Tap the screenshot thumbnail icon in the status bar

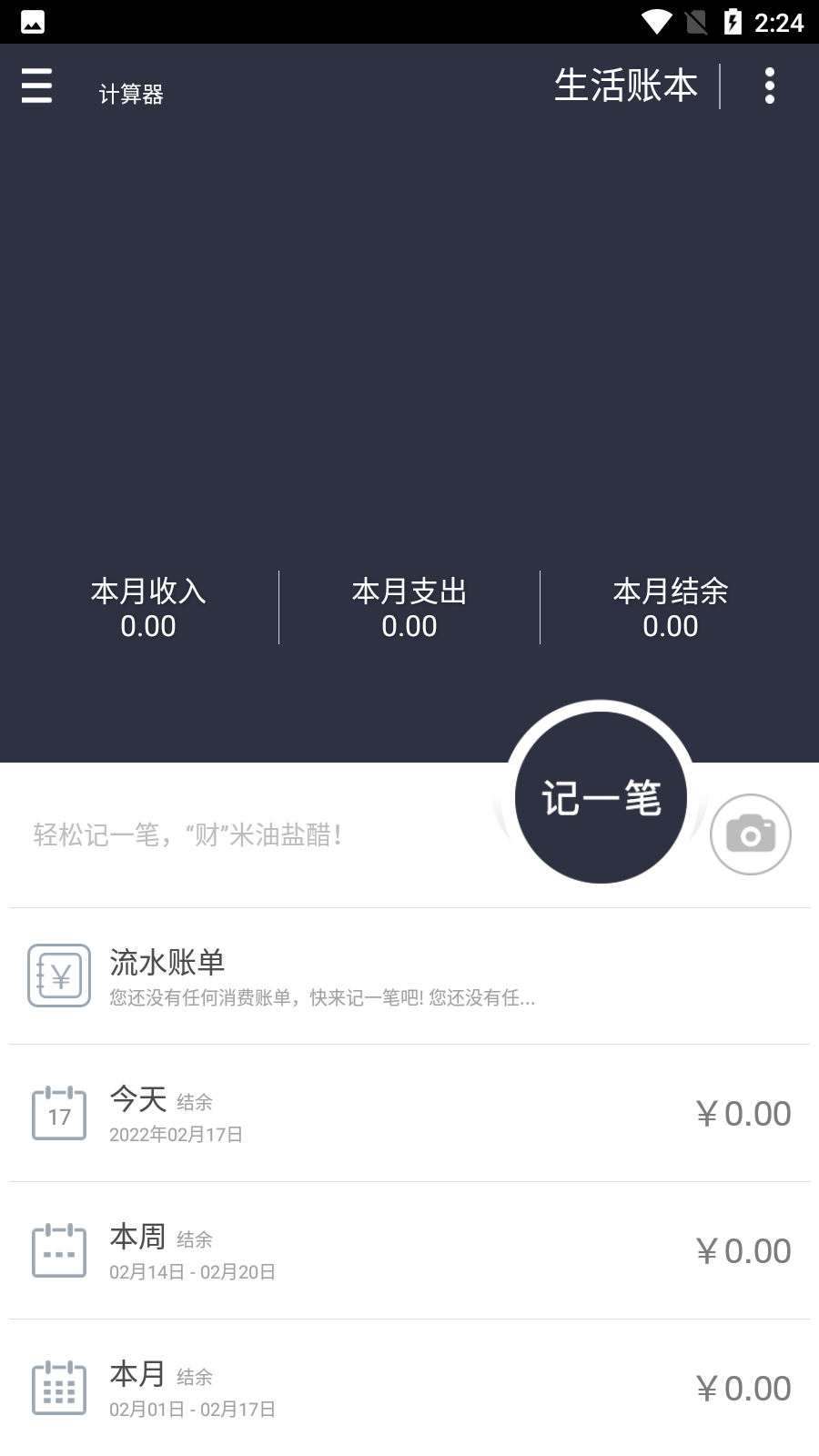(x=33, y=20)
